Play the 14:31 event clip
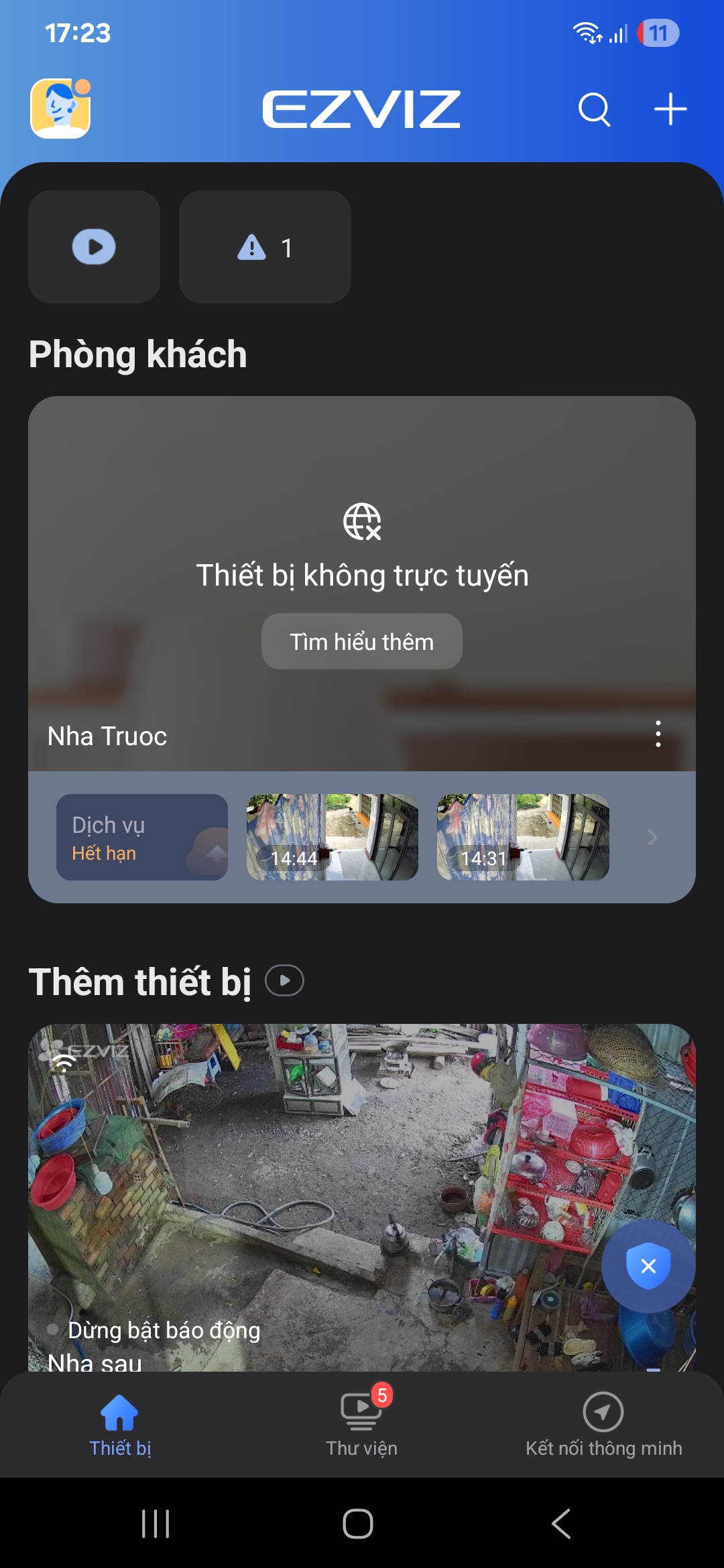 [x=523, y=837]
